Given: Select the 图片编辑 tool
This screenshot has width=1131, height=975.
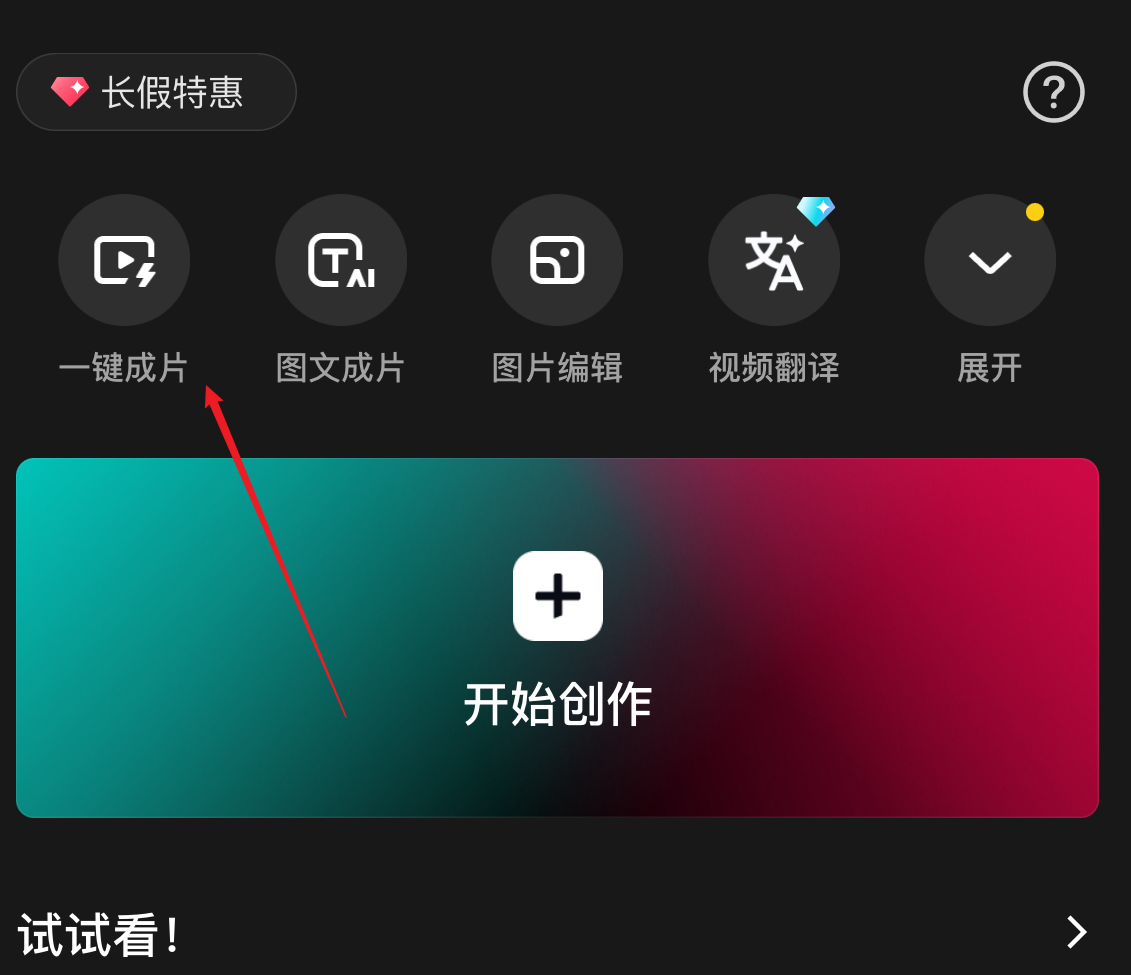Looking at the screenshot, I should pyautogui.click(x=557, y=261).
